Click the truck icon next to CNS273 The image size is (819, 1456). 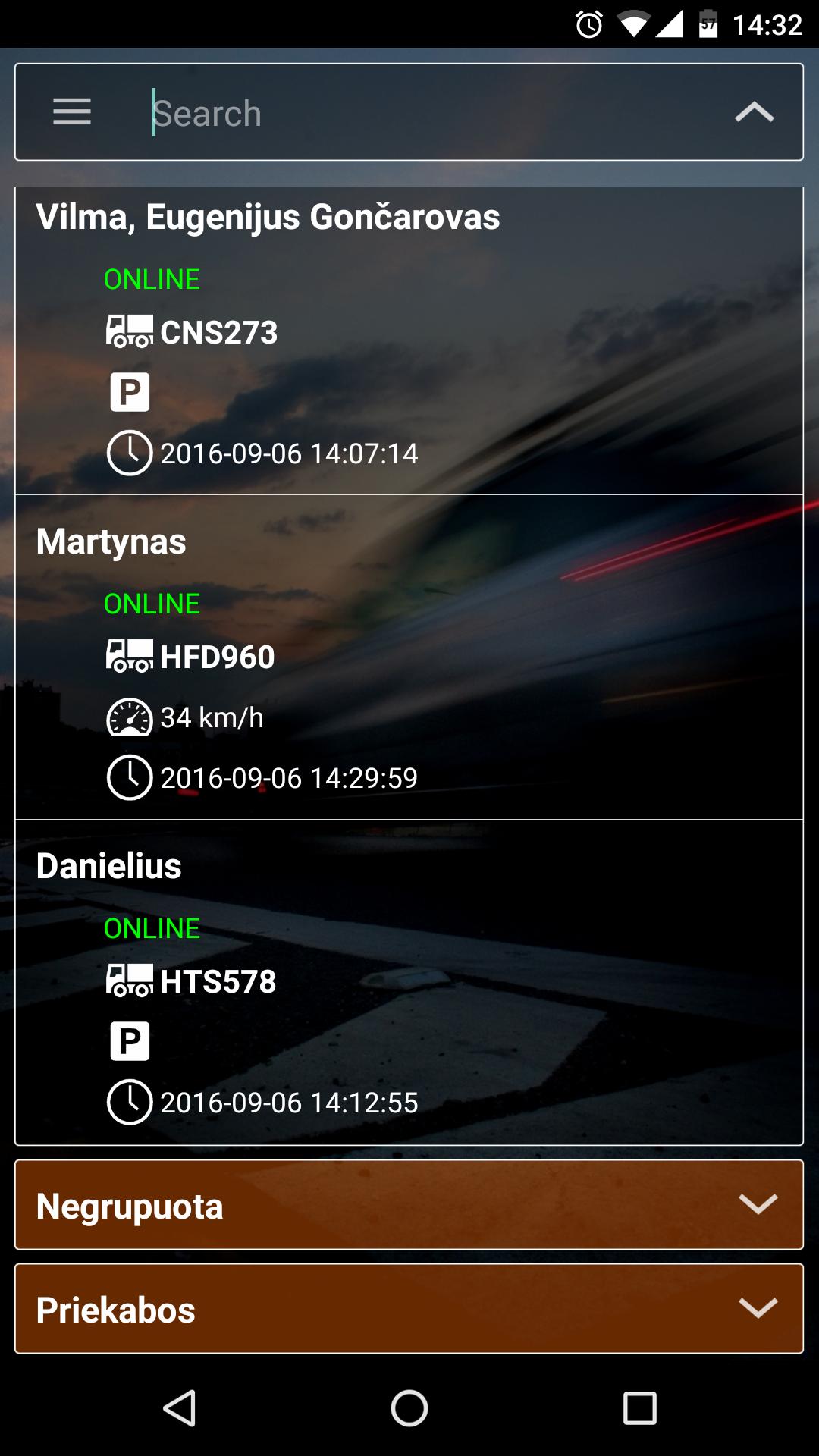pyautogui.click(x=129, y=331)
